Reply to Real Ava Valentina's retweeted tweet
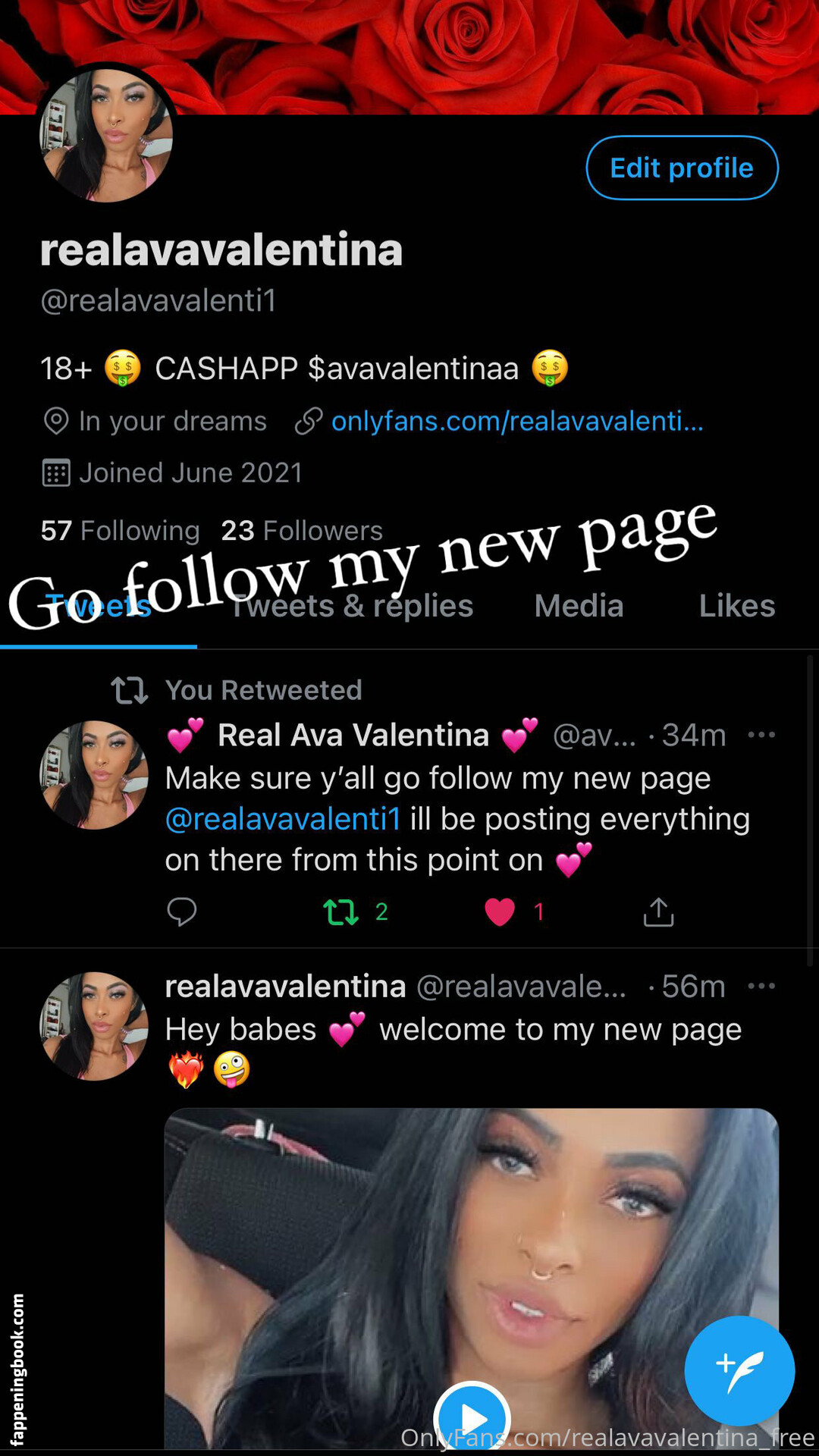 (x=181, y=912)
